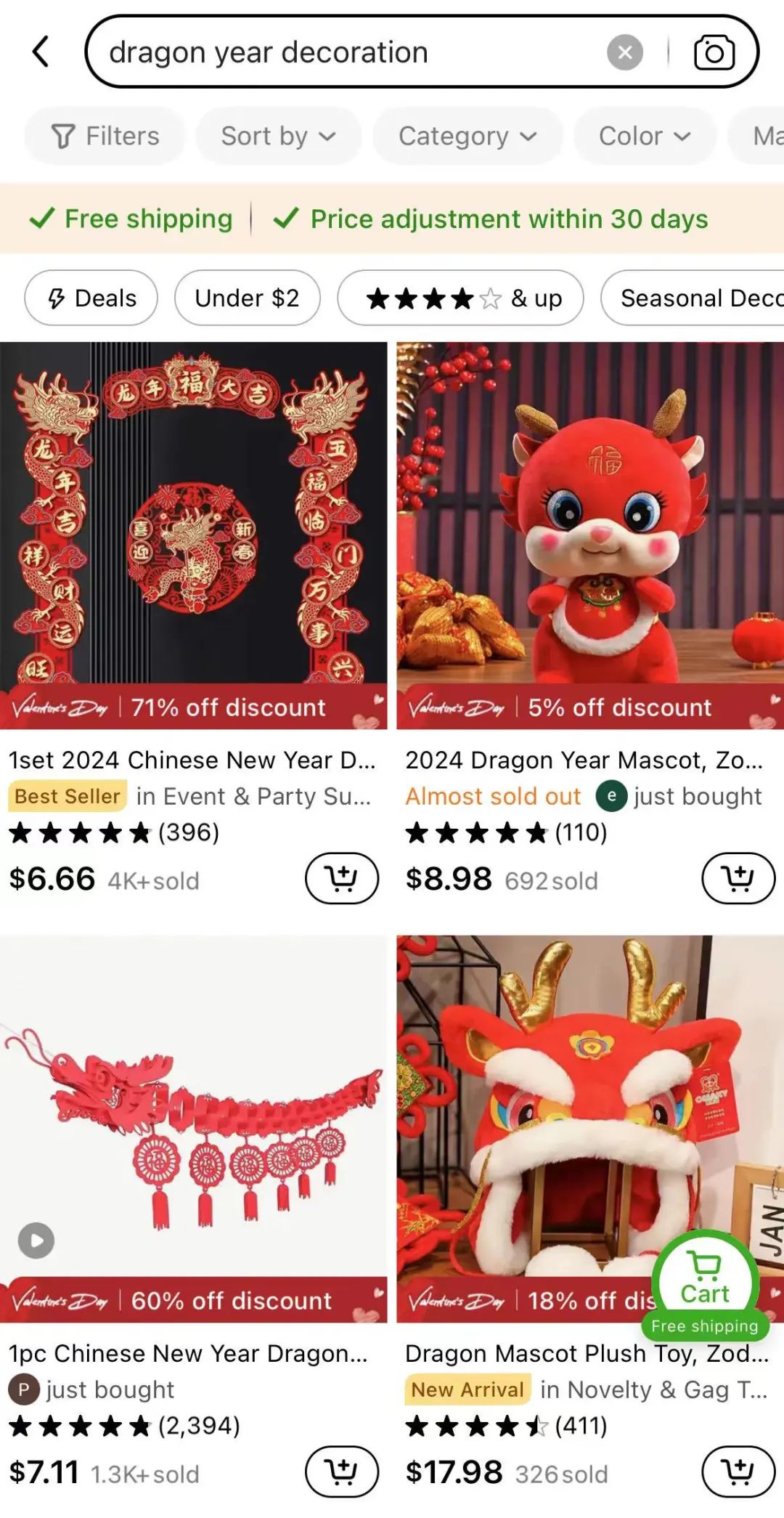784x1518 pixels.
Task: Add the $7.11 dragon garland to cart
Action: (x=341, y=1472)
